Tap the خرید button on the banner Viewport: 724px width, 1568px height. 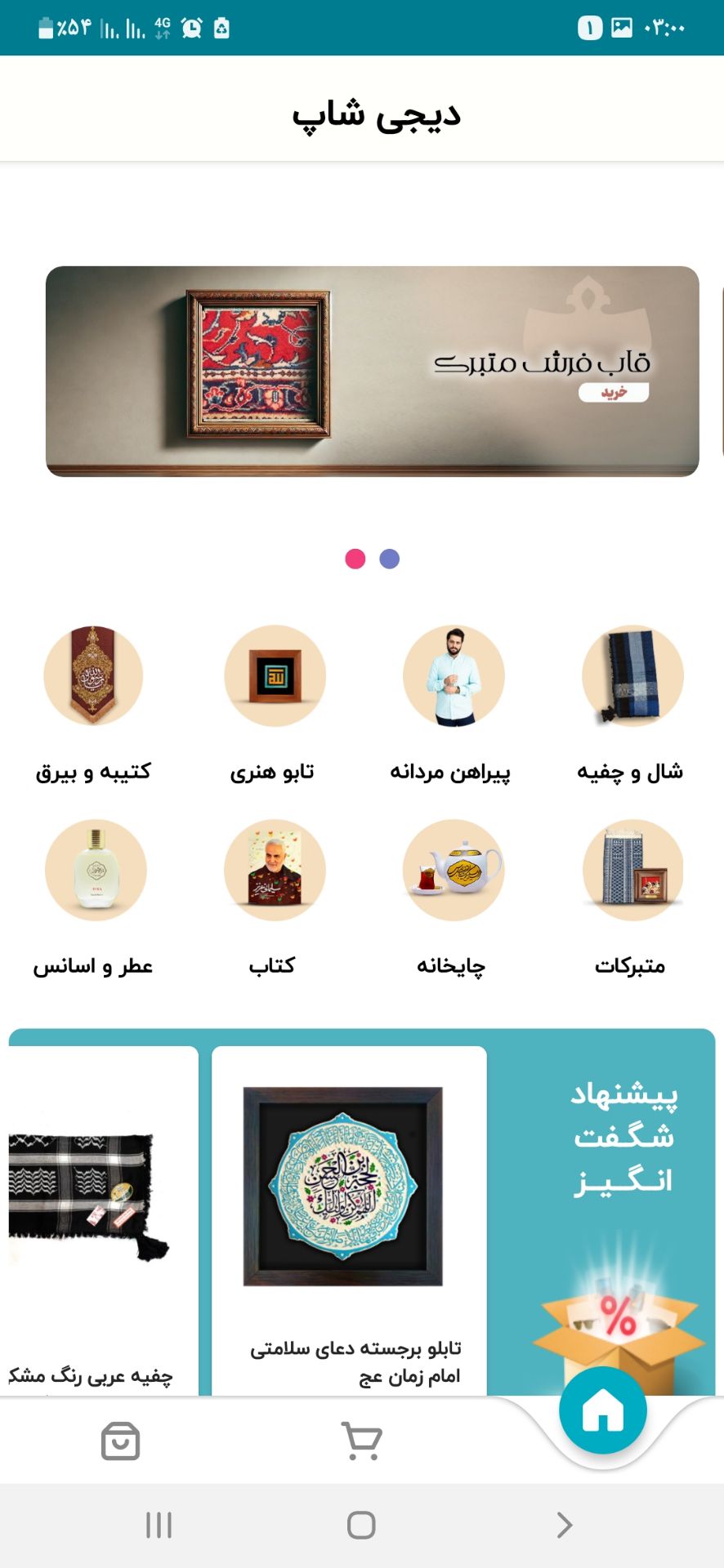pyautogui.click(x=615, y=393)
